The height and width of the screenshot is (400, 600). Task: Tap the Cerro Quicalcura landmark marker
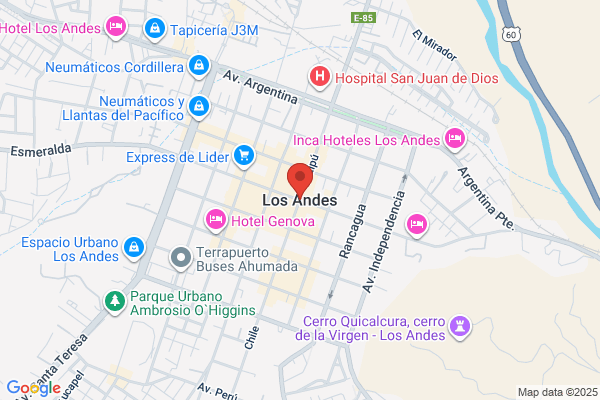coord(460,327)
